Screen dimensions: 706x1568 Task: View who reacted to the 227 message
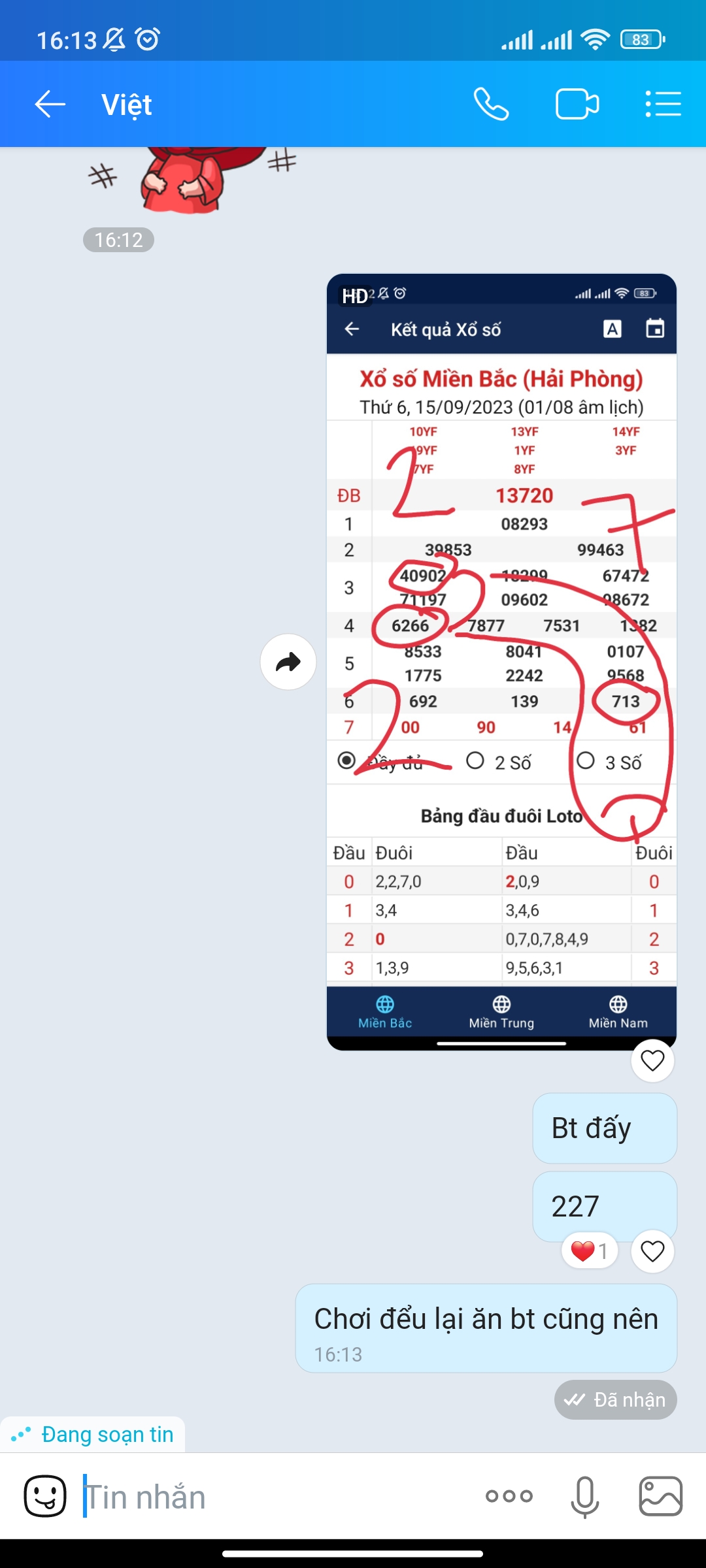pyautogui.click(x=590, y=1251)
